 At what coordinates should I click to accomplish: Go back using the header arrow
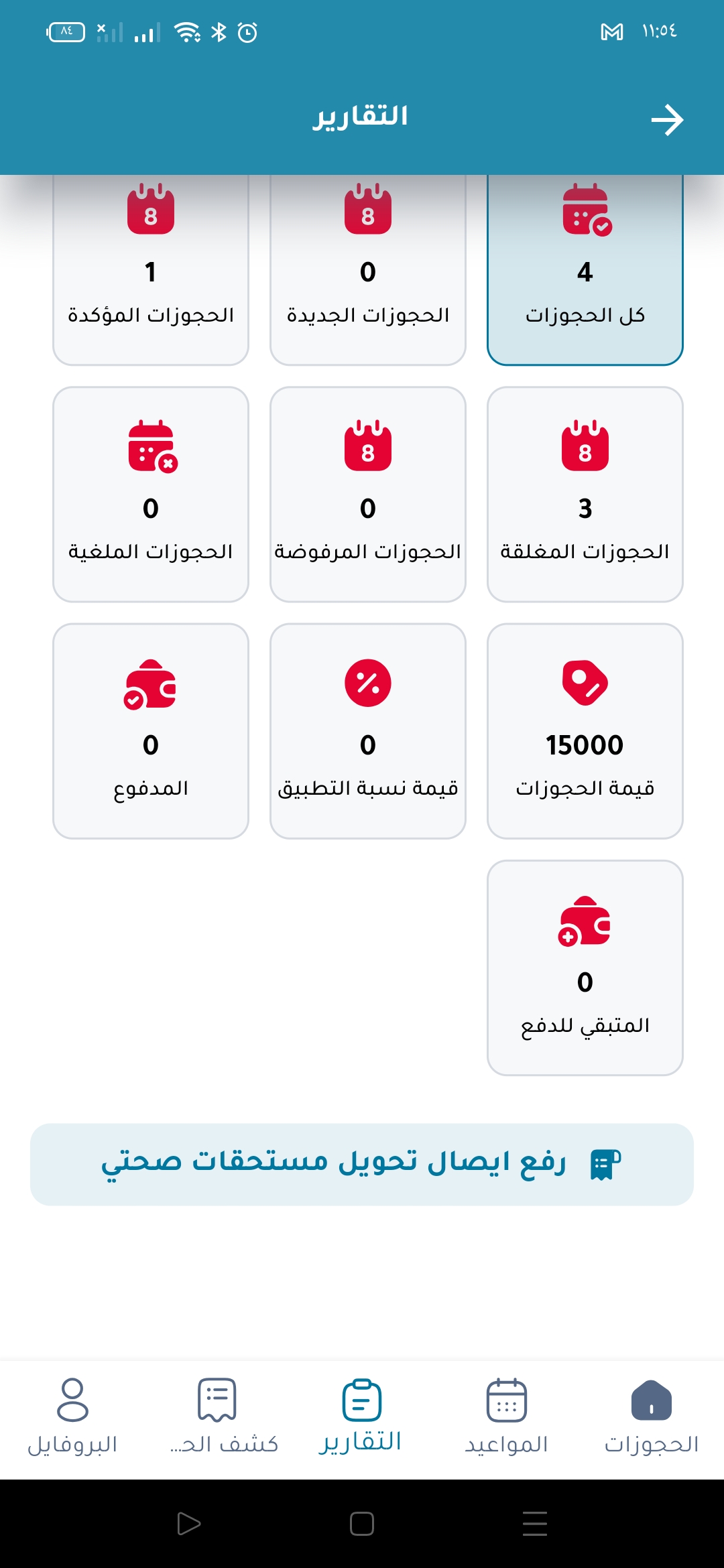(x=667, y=120)
